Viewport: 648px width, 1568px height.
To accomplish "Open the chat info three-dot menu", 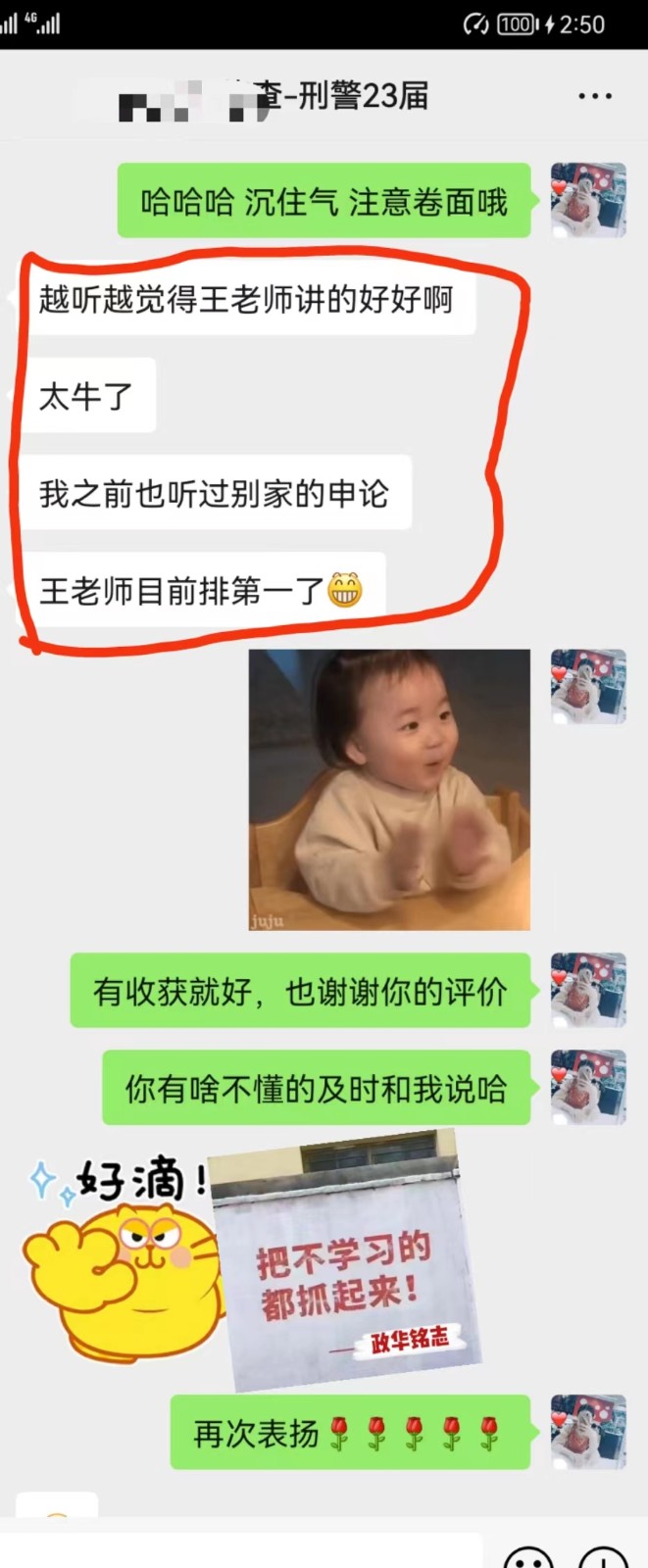I will (594, 96).
